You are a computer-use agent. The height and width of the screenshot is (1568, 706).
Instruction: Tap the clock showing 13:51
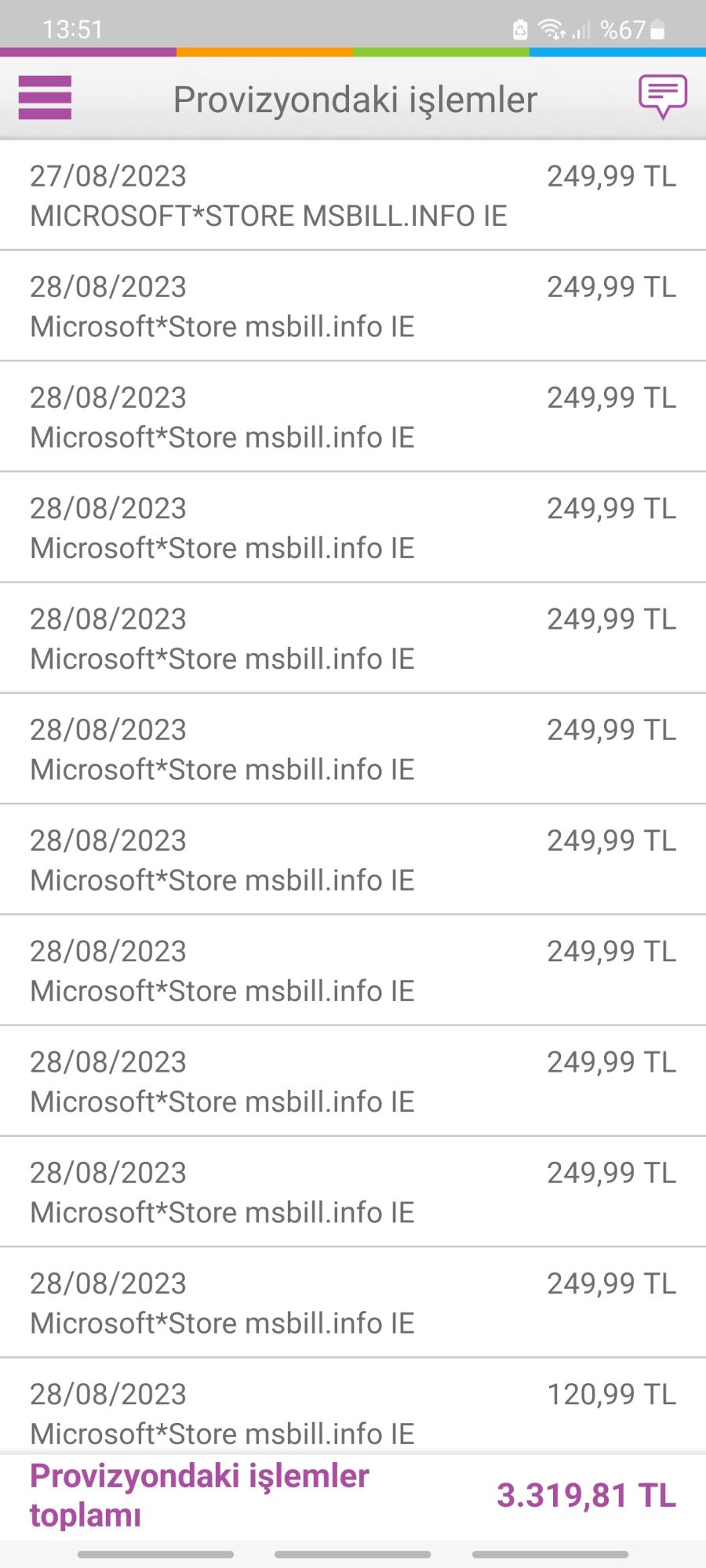click(71, 28)
